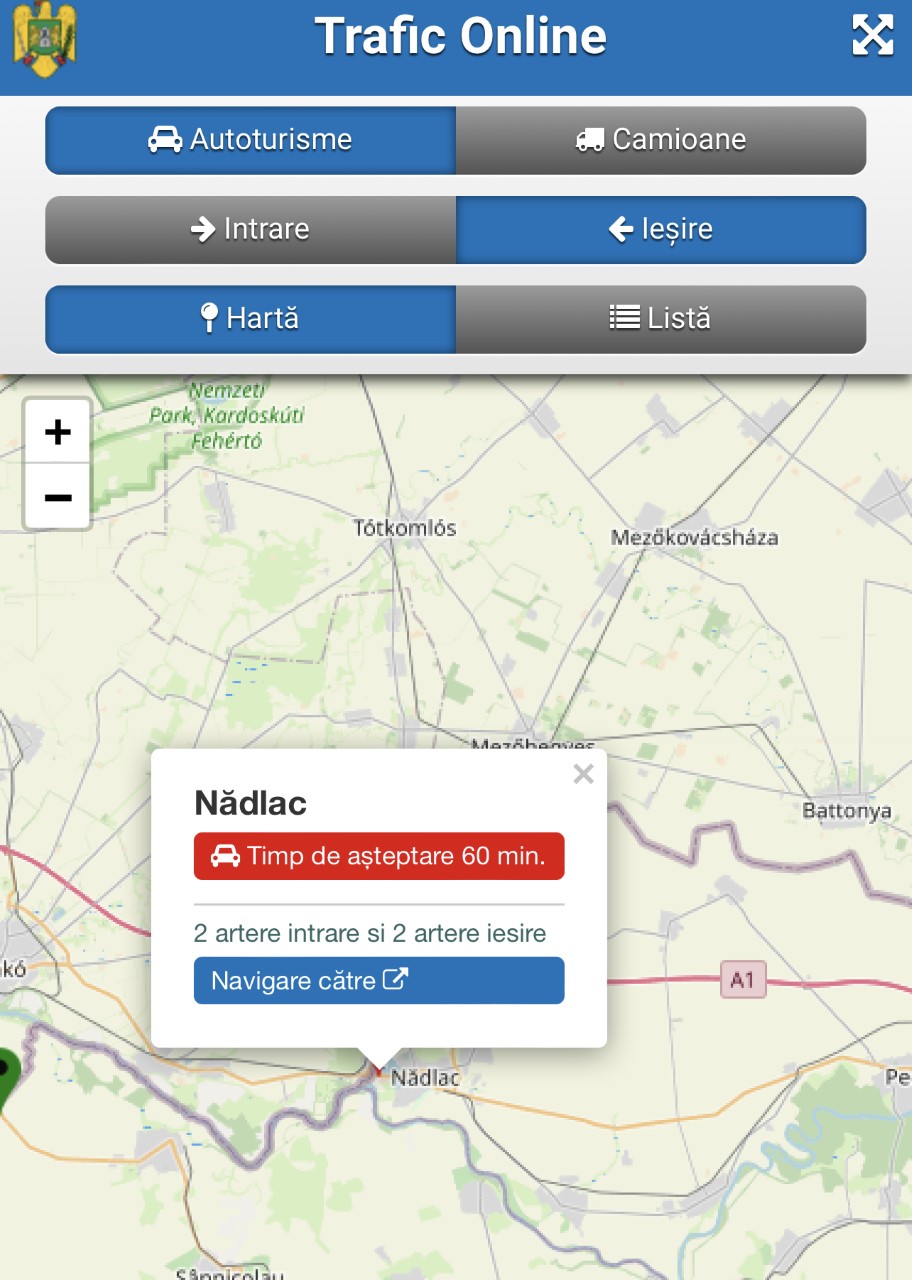Zoom in on the map
Viewport: 912px width, 1280px height.
point(58,432)
